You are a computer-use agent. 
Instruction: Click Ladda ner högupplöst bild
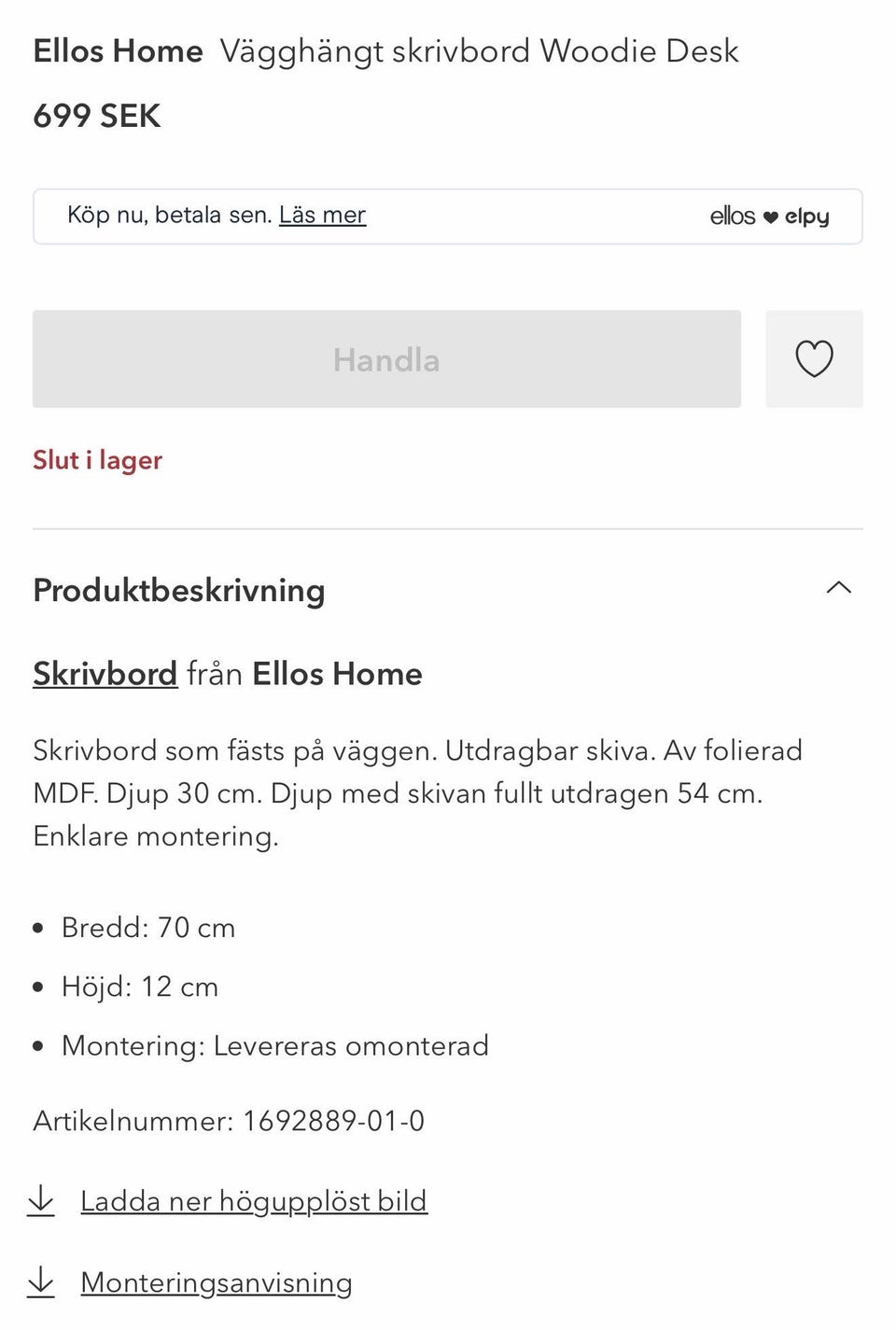254,1201
